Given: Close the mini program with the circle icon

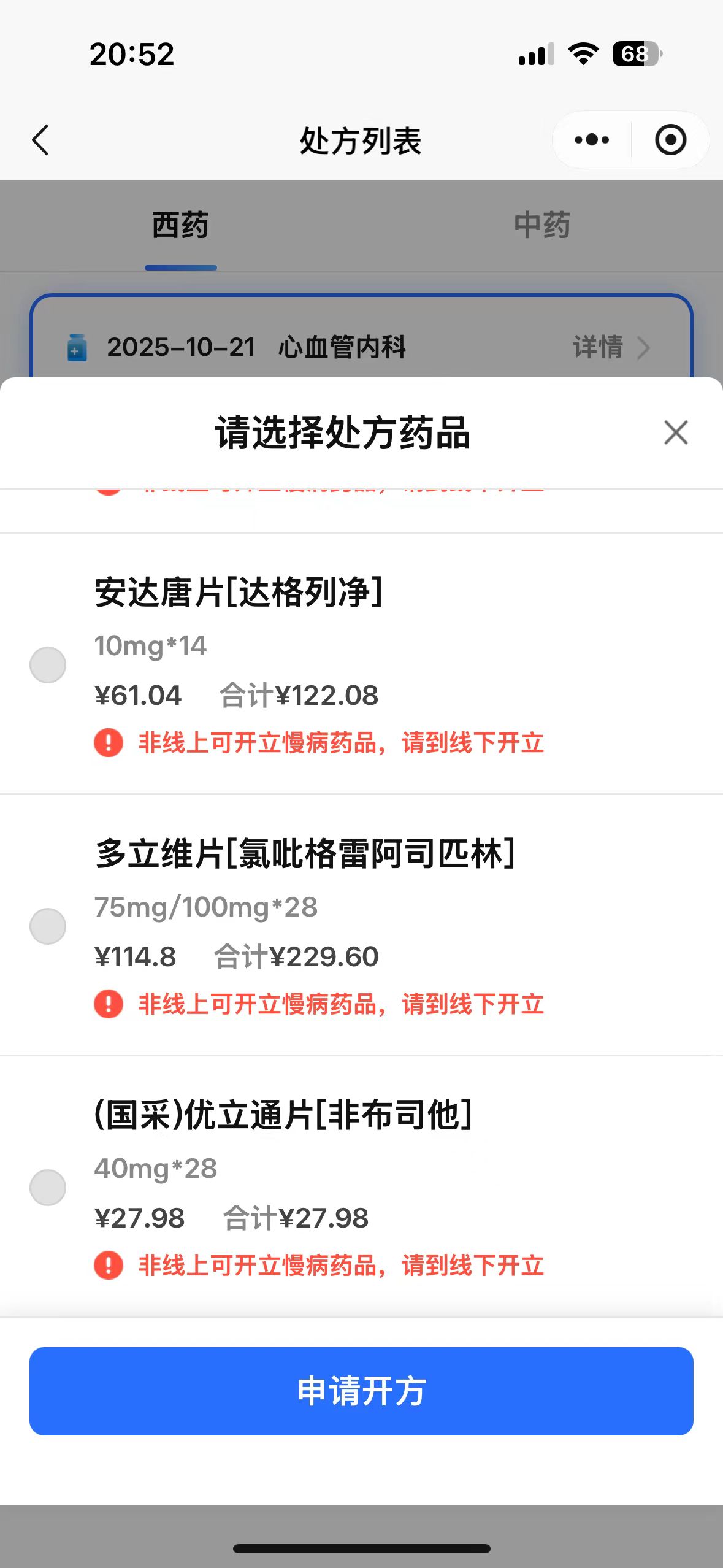Looking at the screenshot, I should (670, 140).
